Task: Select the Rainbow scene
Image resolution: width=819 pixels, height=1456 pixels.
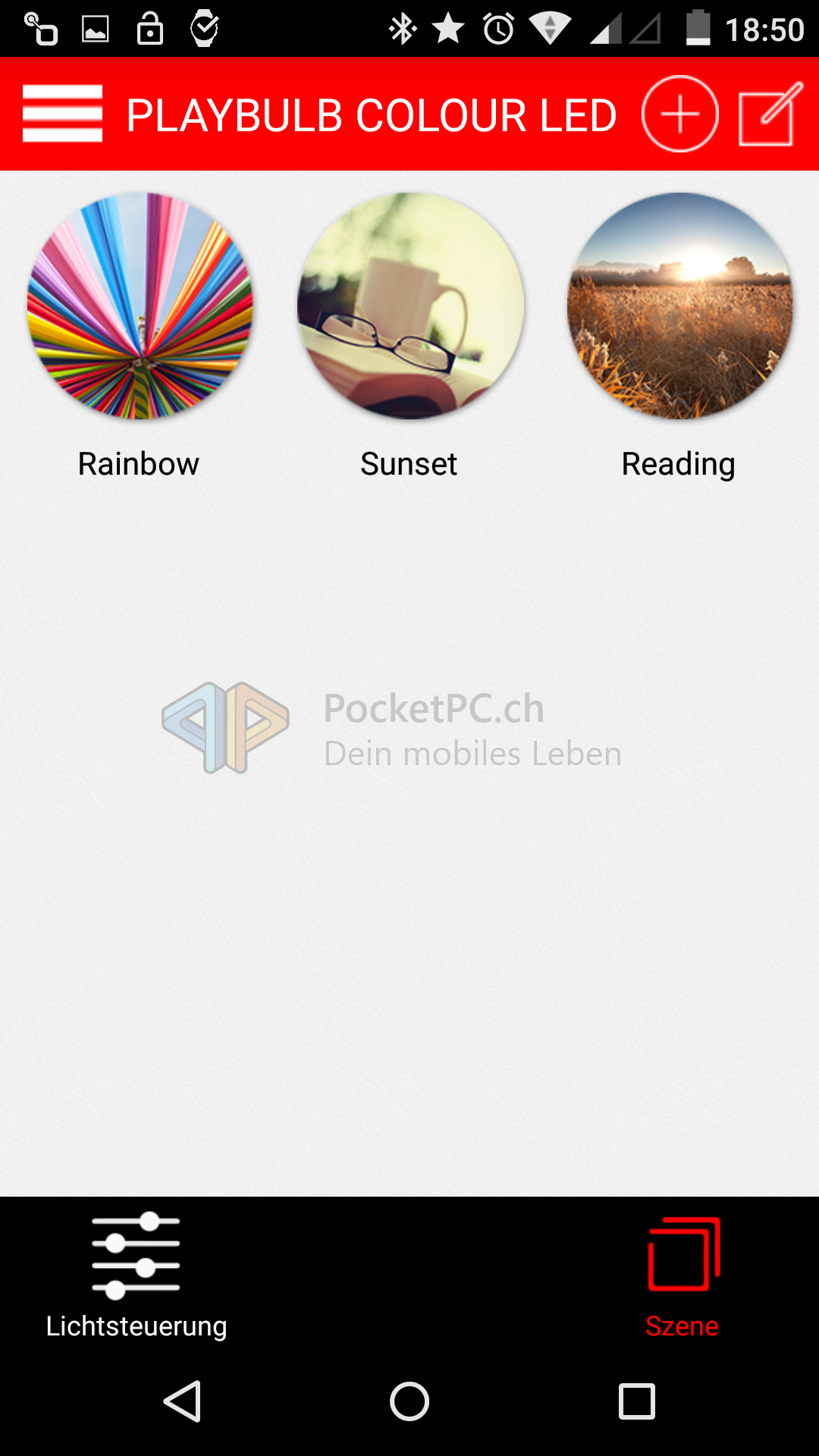Action: coord(140,306)
